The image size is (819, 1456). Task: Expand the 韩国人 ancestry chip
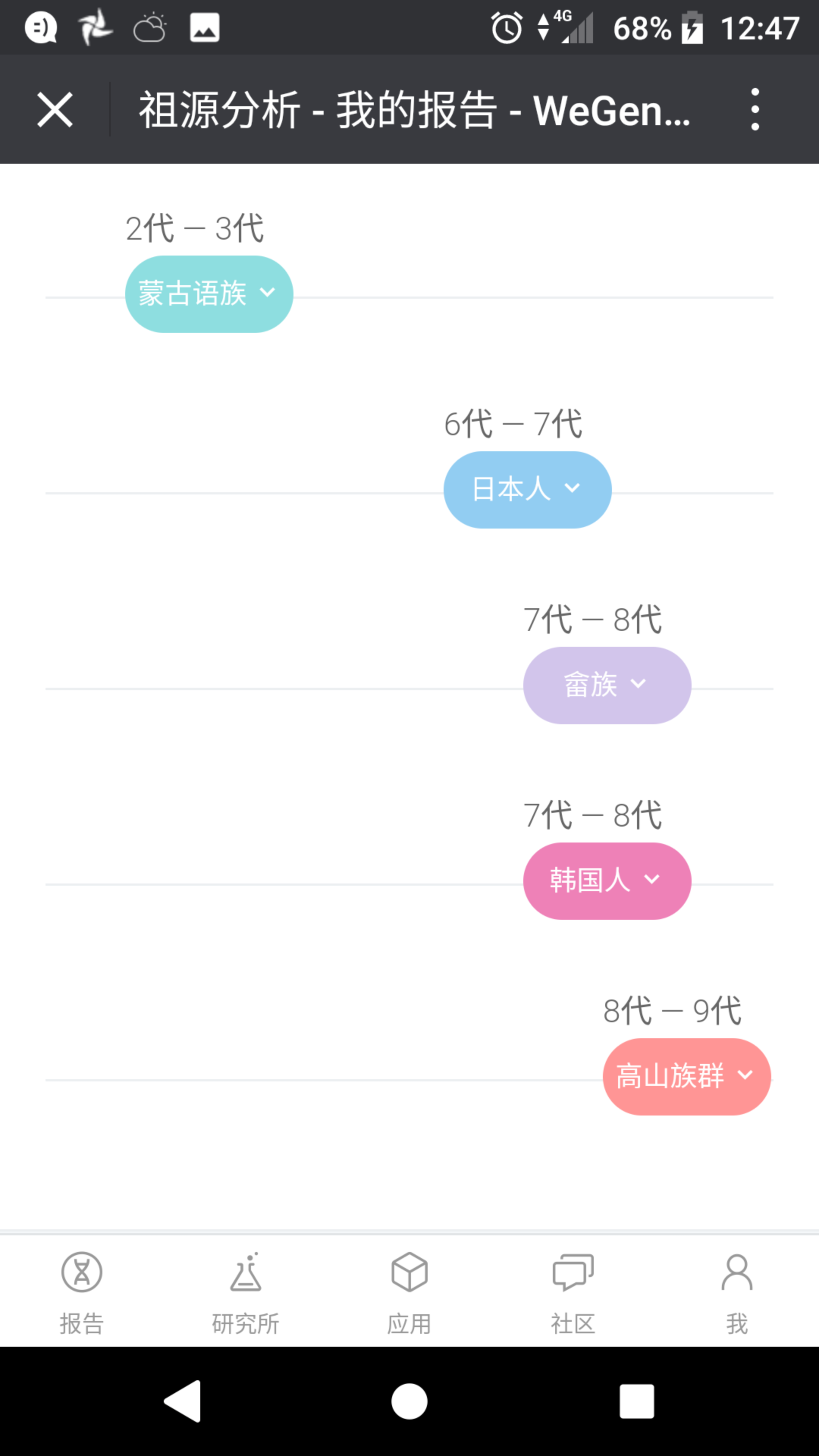pos(607,880)
